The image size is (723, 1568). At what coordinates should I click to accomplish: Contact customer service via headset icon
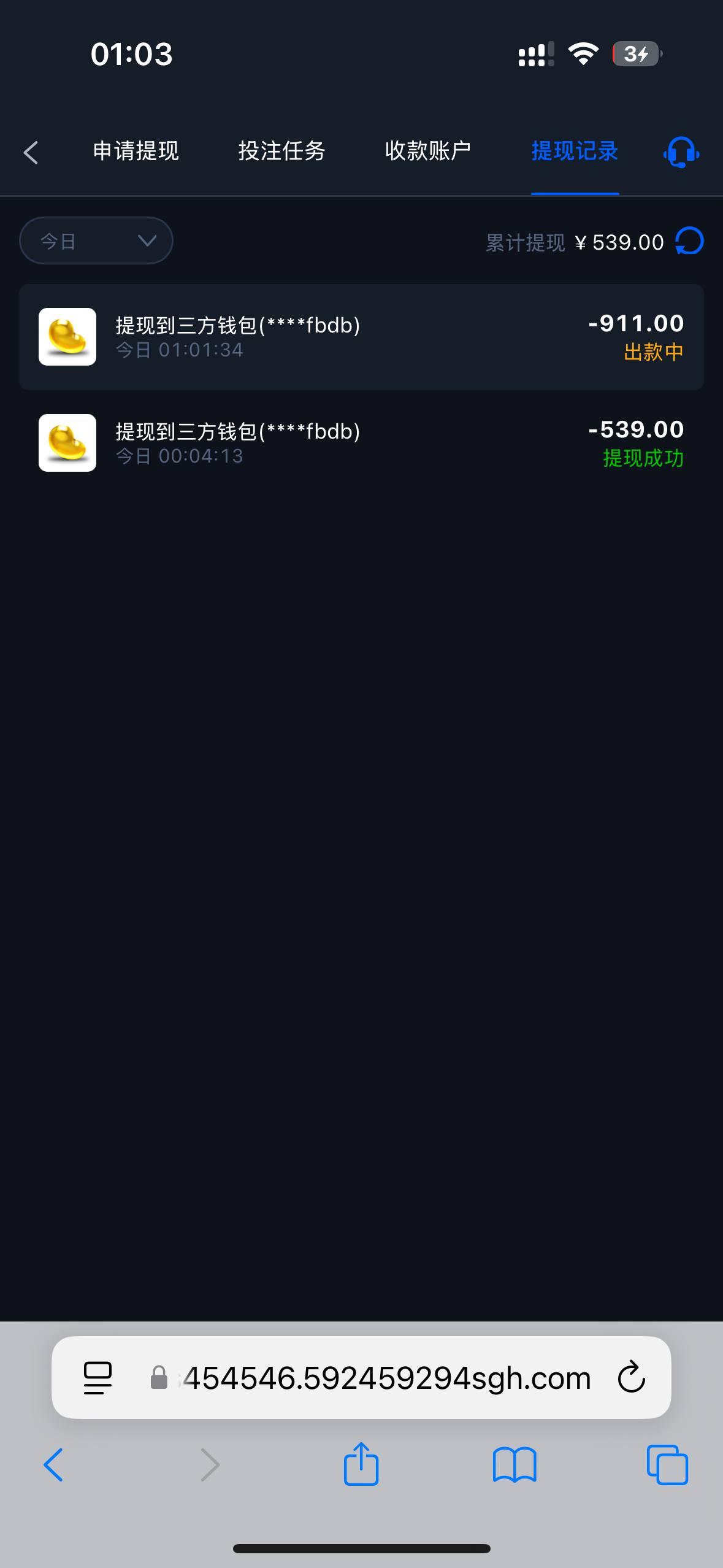[681, 152]
